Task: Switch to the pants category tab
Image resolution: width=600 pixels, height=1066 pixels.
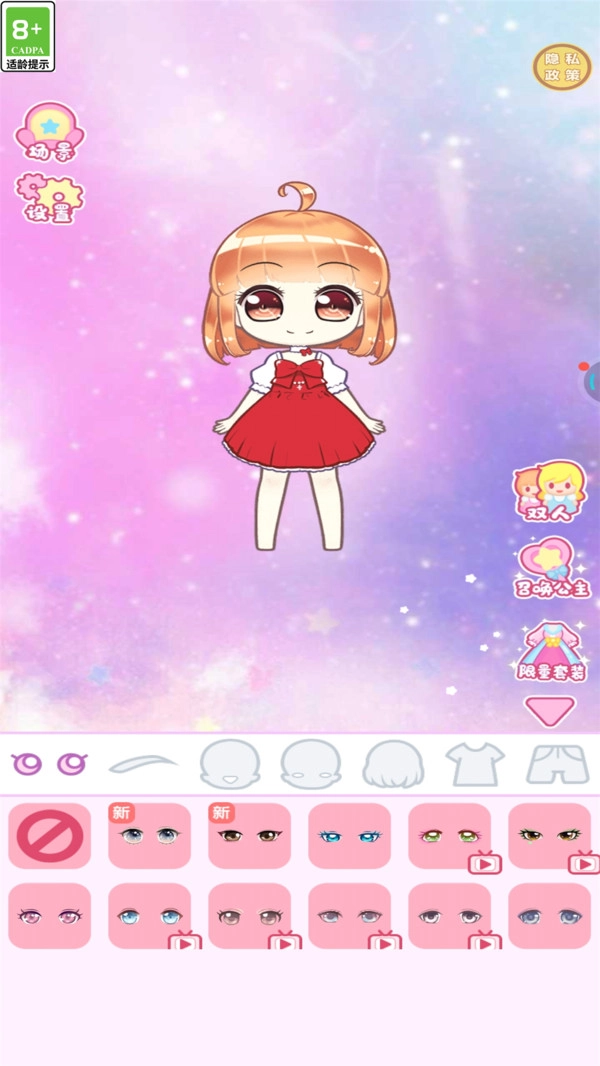Action: tap(557, 765)
